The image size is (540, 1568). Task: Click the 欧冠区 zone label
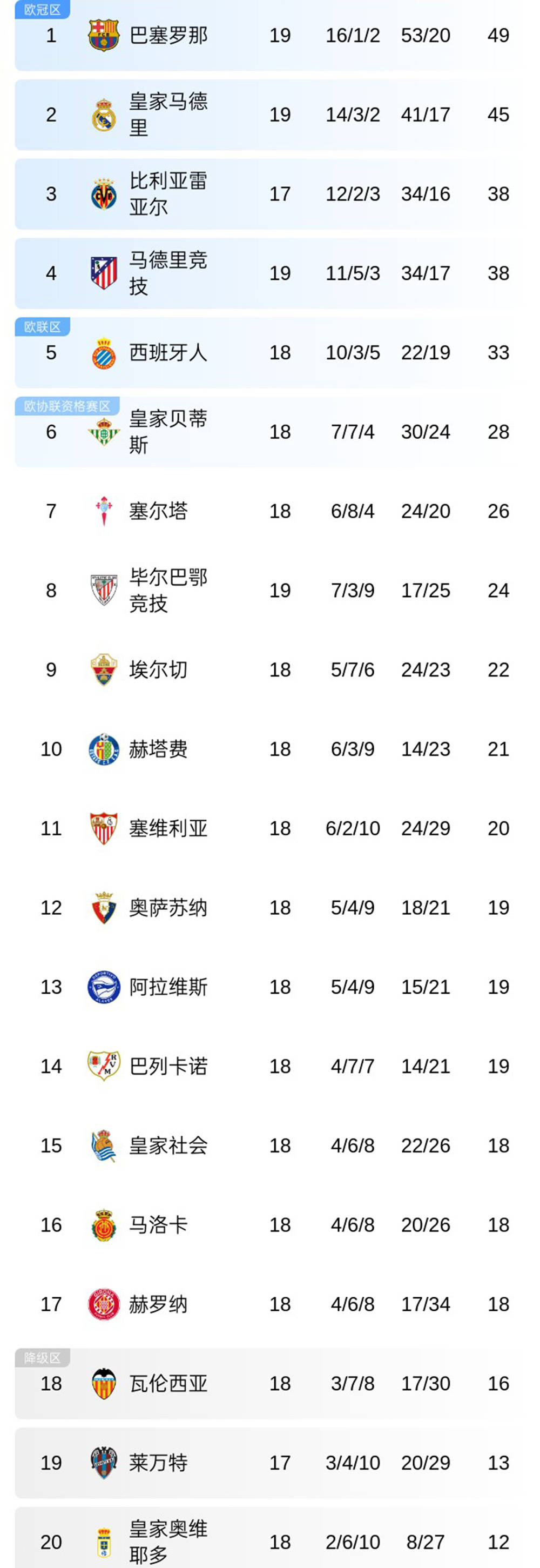[x=42, y=10]
